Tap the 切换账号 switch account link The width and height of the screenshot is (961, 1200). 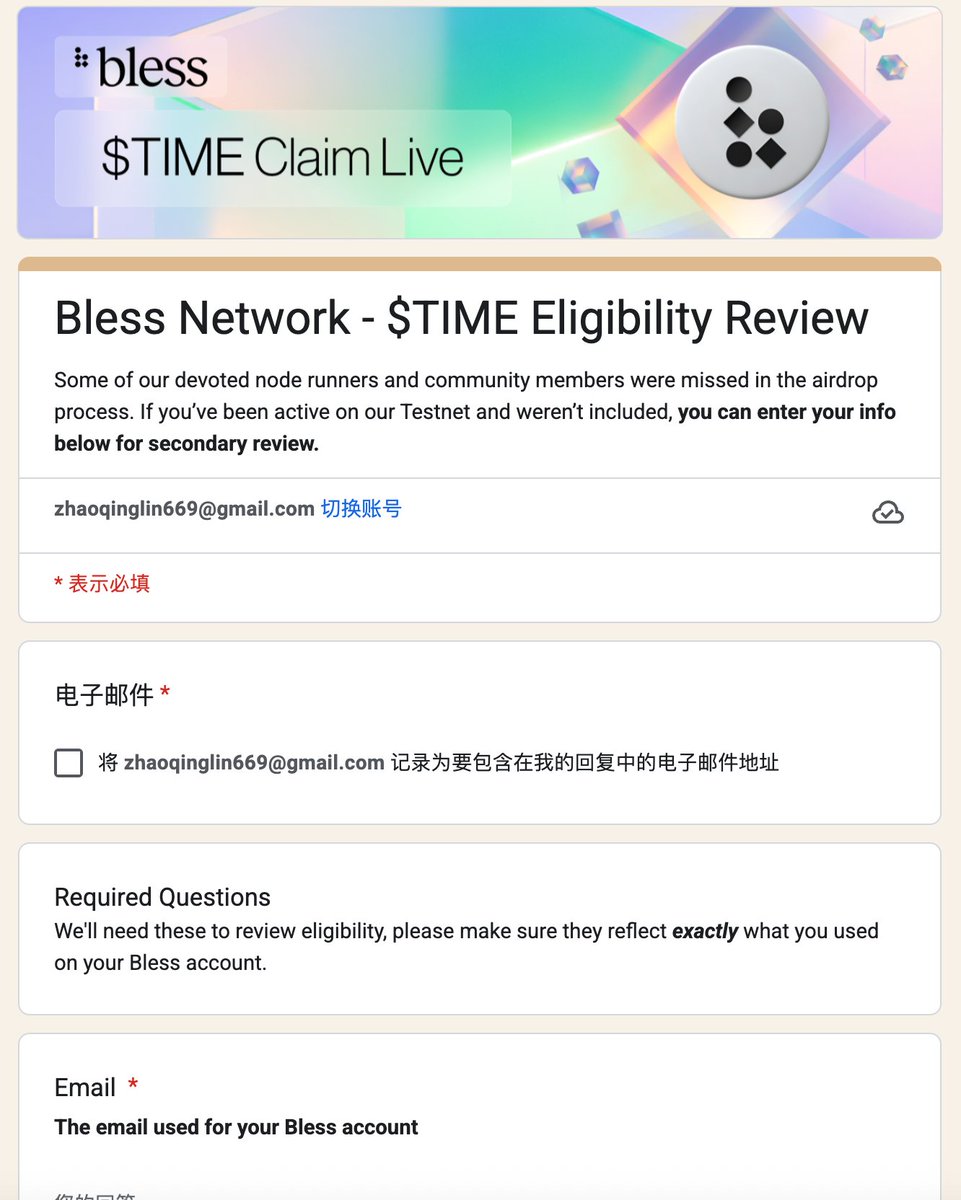[x=361, y=509]
